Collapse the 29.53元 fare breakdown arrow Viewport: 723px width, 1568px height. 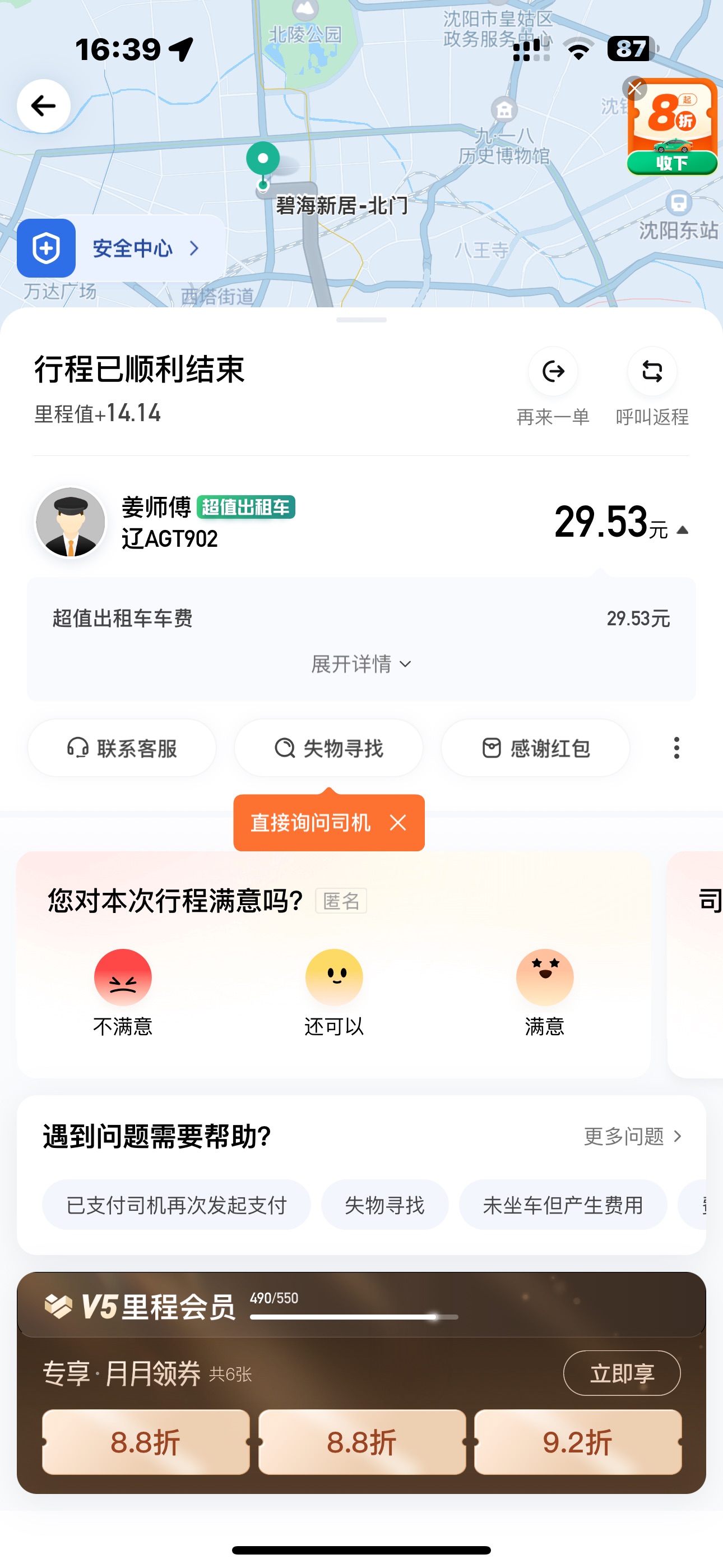pyautogui.click(x=683, y=530)
